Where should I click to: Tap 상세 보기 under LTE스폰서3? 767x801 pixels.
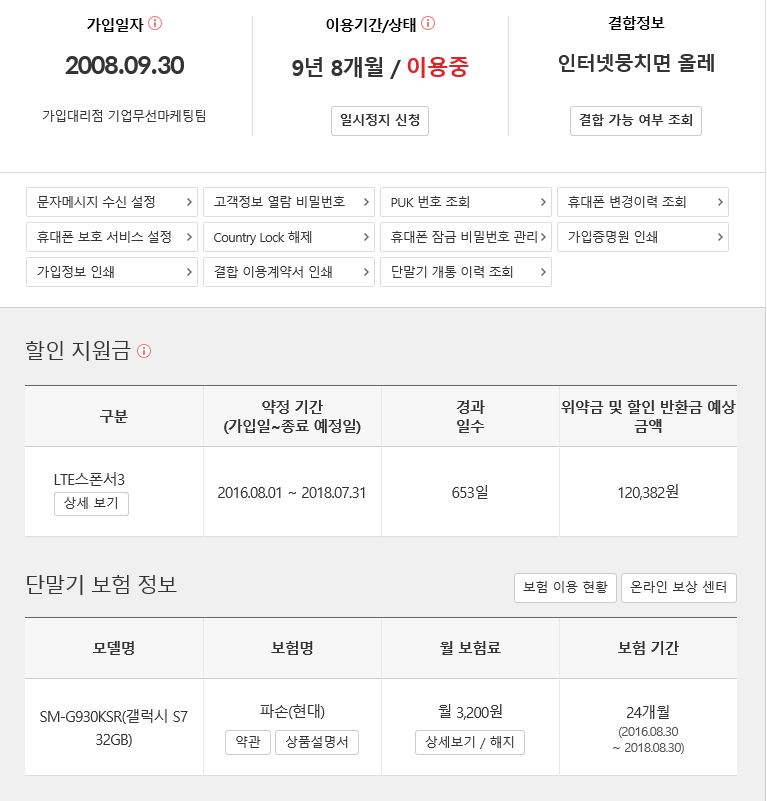coord(91,503)
